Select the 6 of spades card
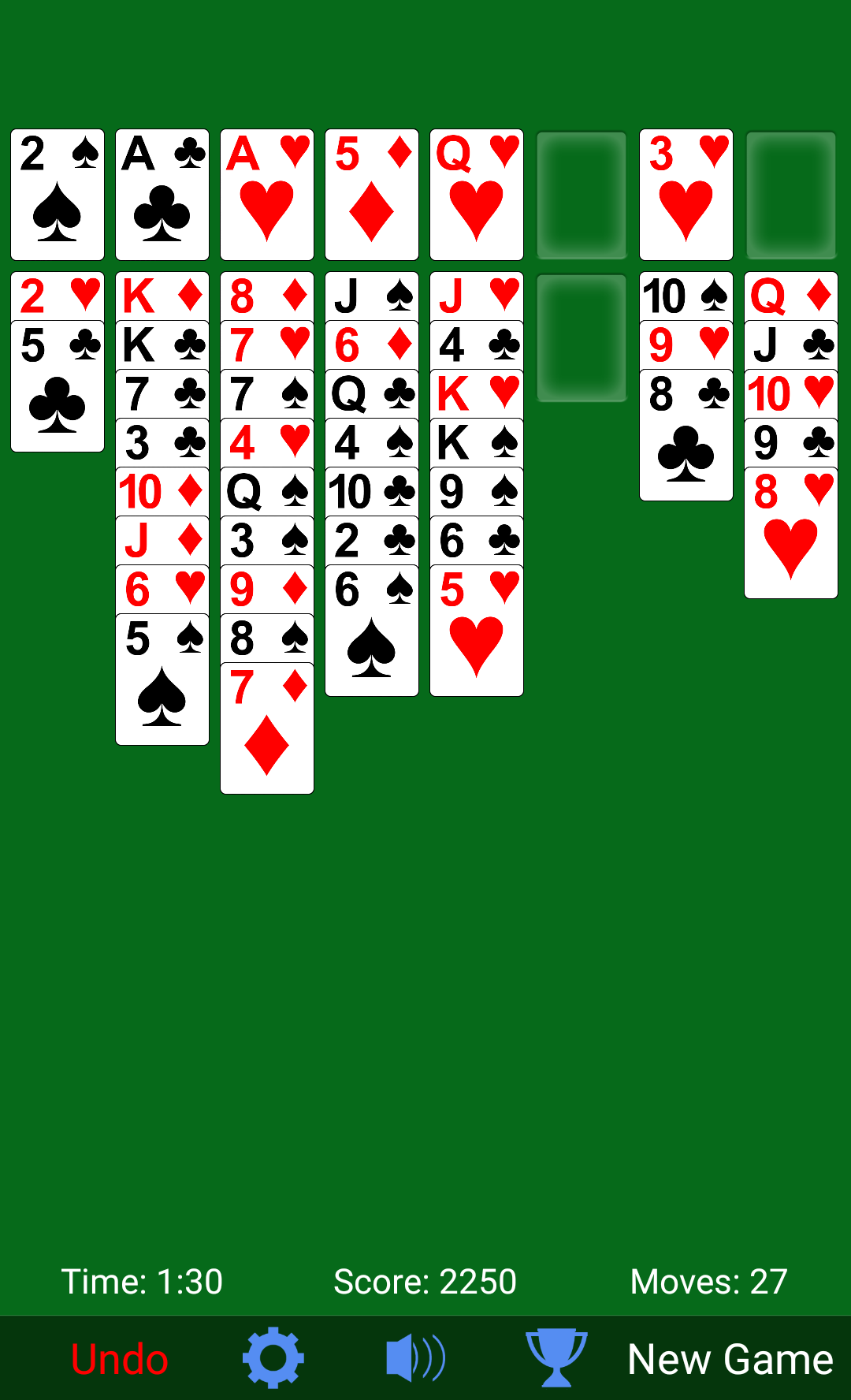This screenshot has width=851, height=1400. click(x=372, y=631)
